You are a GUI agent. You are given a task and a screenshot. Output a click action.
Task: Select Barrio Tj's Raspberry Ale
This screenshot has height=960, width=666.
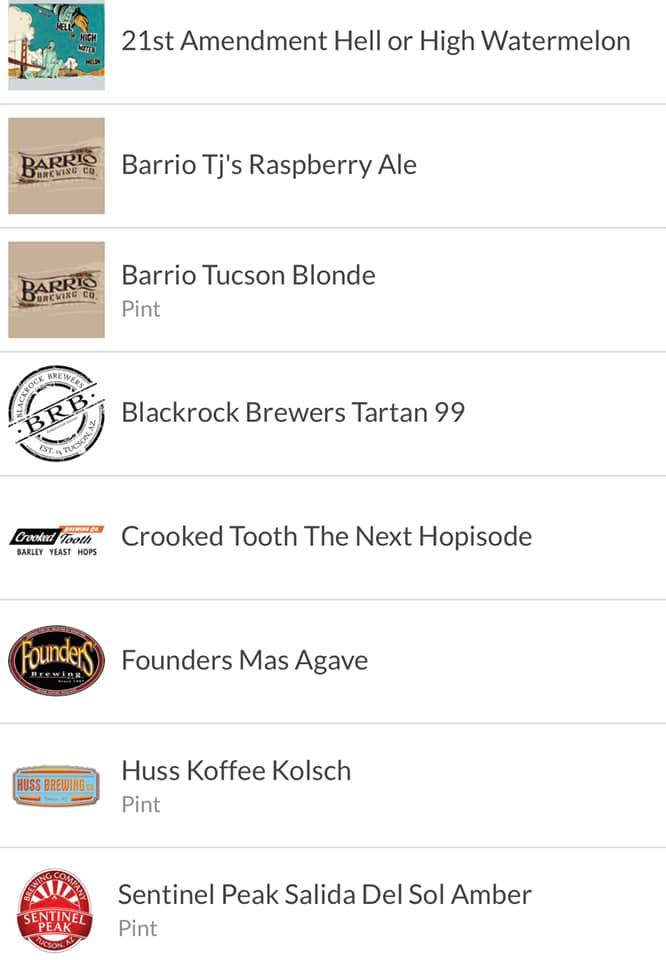tap(269, 165)
